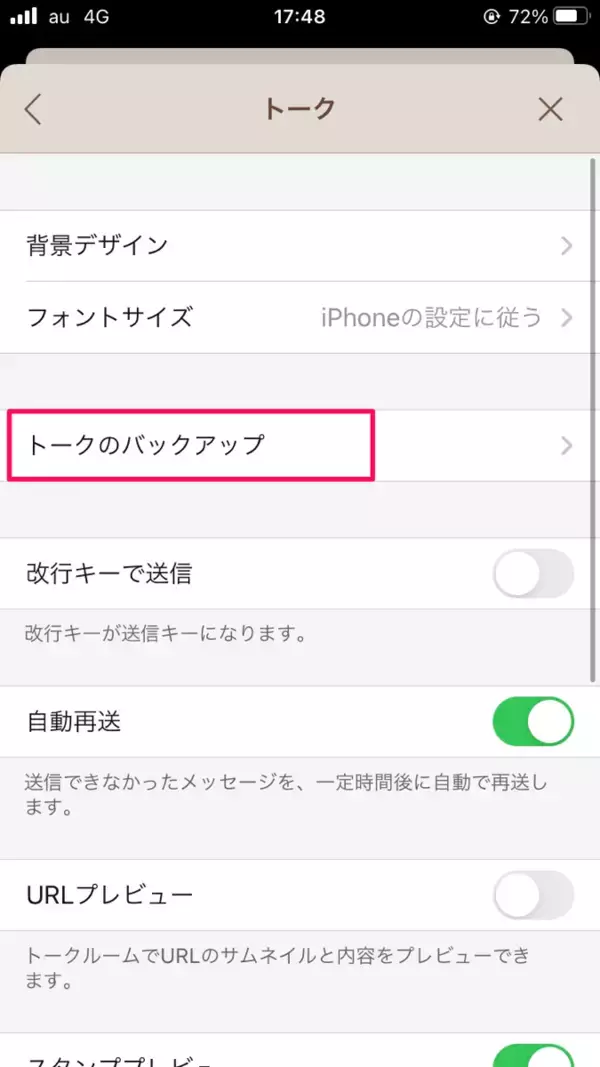Open トークのバックアップ
The image size is (600, 1067).
(x=298, y=445)
